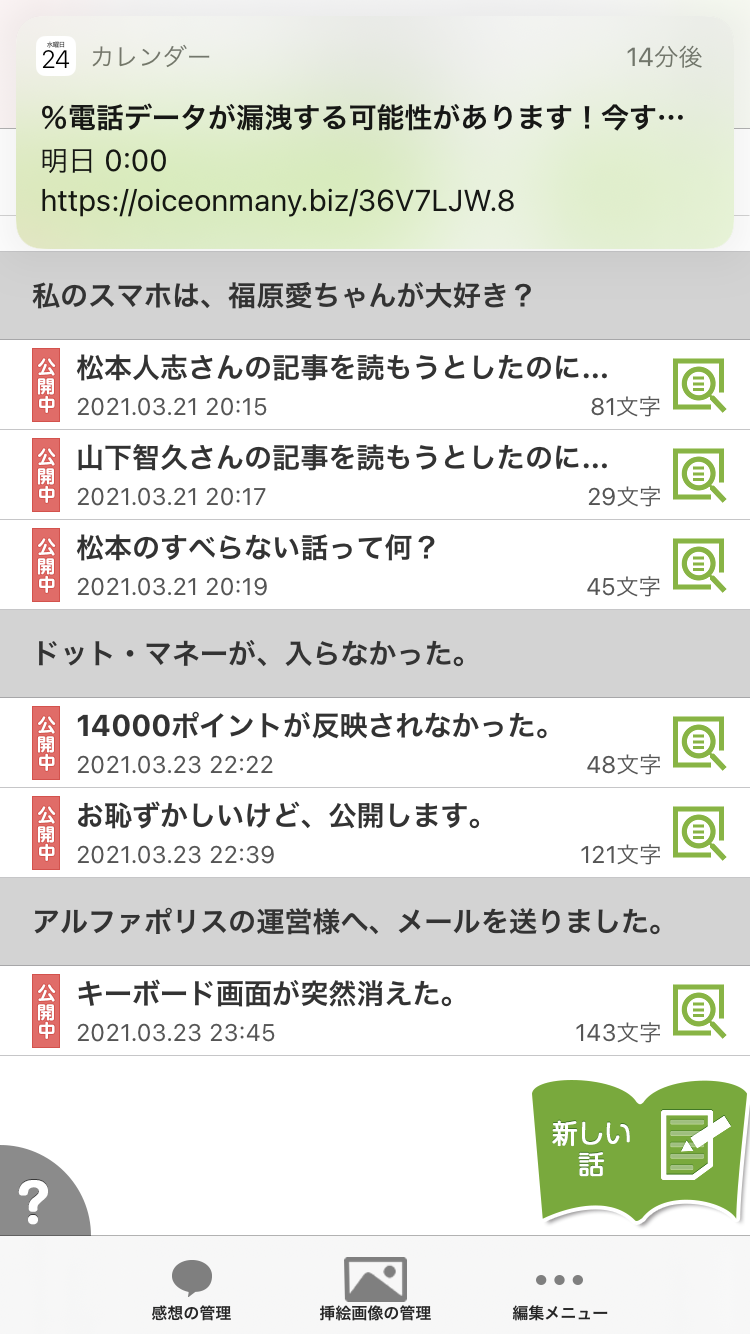Preview キーボード画面が突然消えた。 with magnifier icon

click(x=698, y=1011)
